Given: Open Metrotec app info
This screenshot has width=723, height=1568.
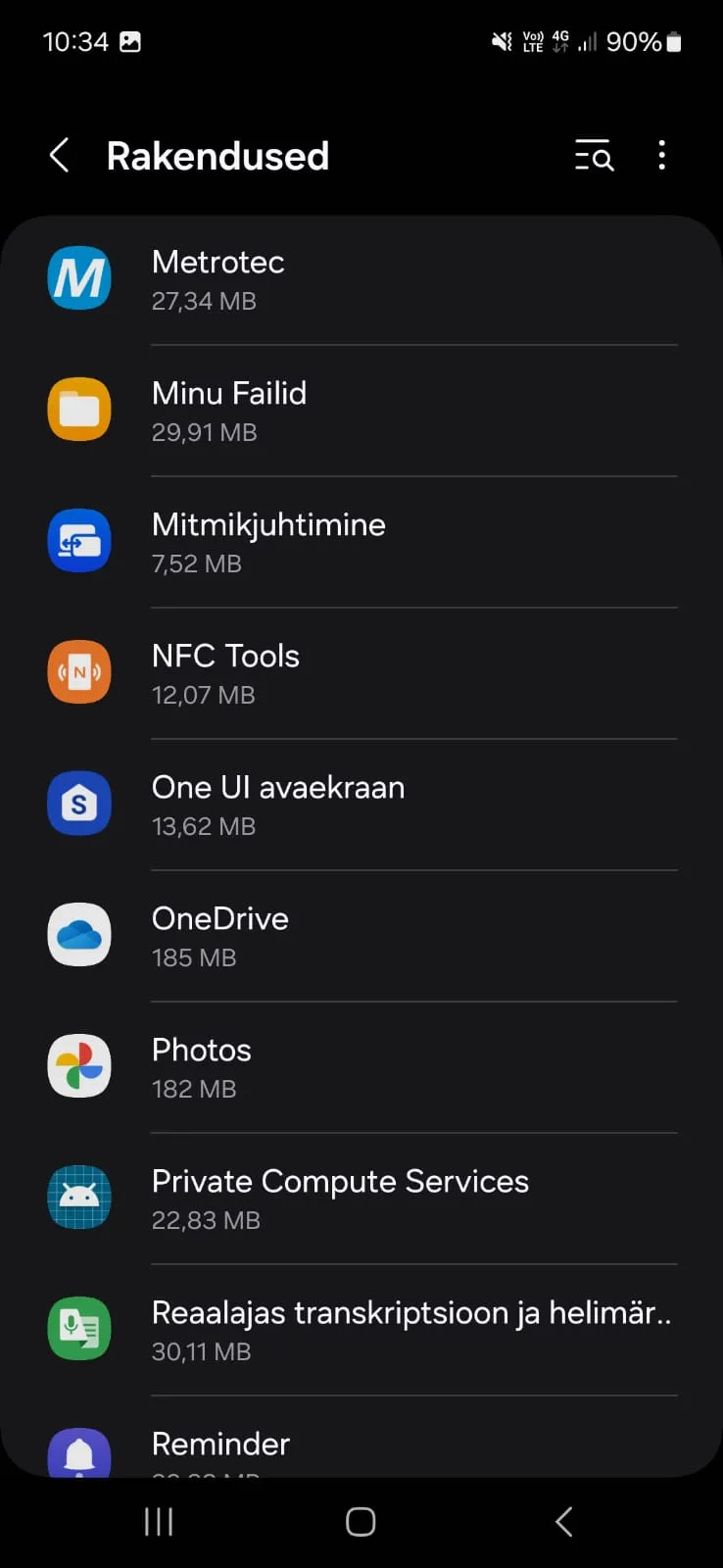Looking at the screenshot, I should [x=361, y=279].
